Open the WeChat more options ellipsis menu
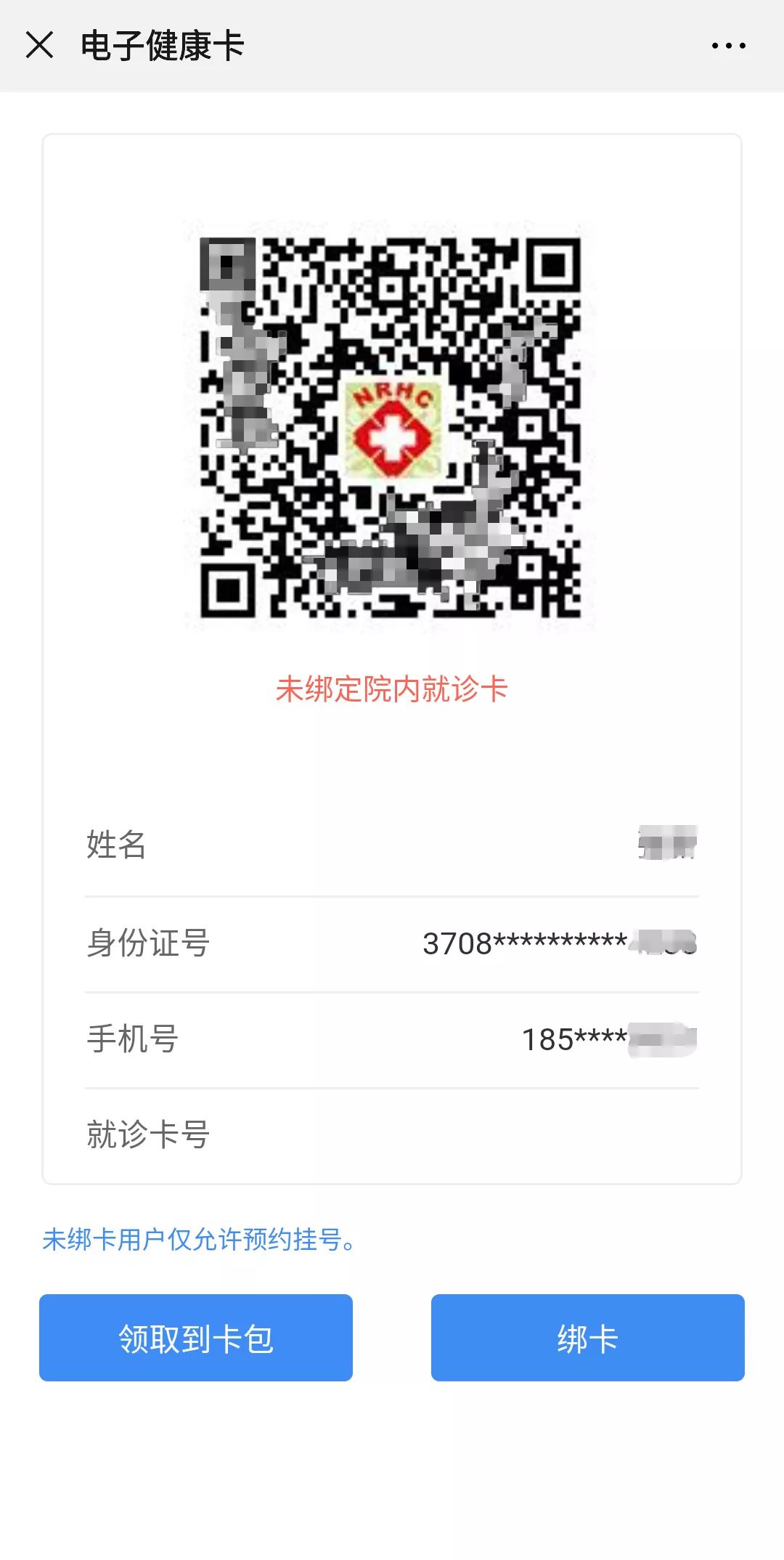Image resolution: width=784 pixels, height=1560 pixels. pyautogui.click(x=729, y=45)
